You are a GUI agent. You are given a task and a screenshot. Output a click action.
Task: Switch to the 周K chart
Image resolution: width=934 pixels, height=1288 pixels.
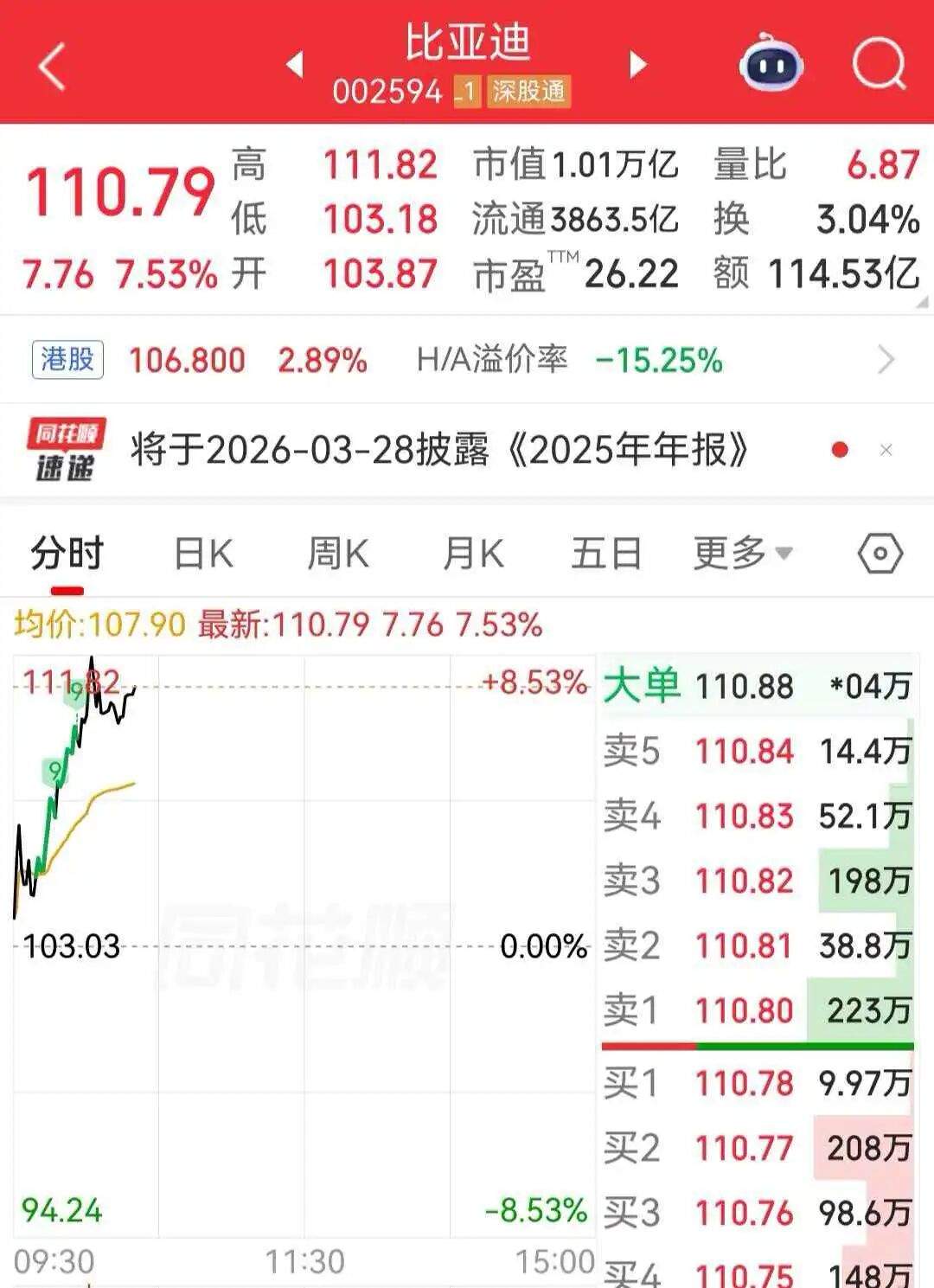(x=338, y=554)
